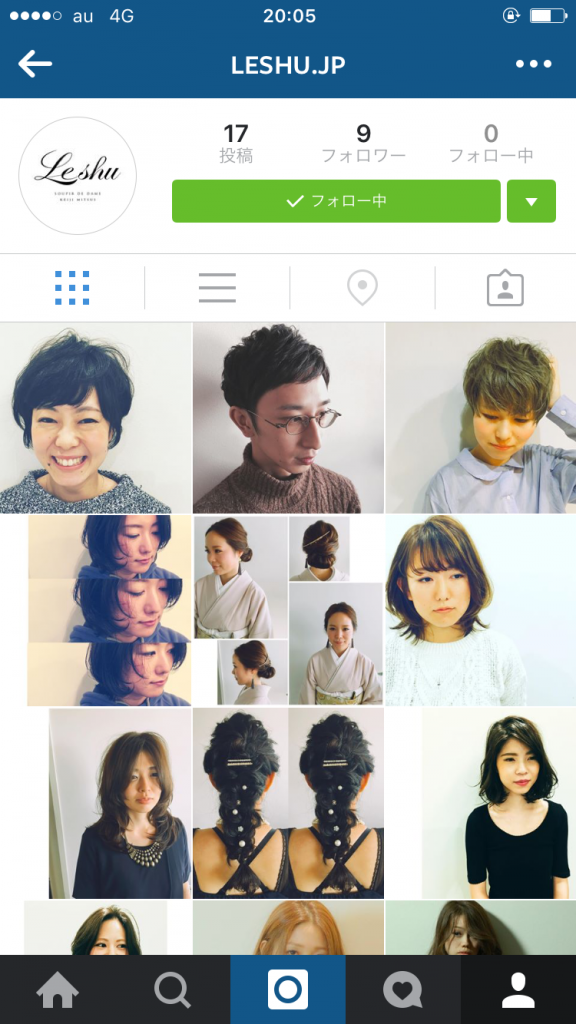Open post of man wearing round glasses
Viewport: 576px width, 1024px height.
tap(288, 417)
